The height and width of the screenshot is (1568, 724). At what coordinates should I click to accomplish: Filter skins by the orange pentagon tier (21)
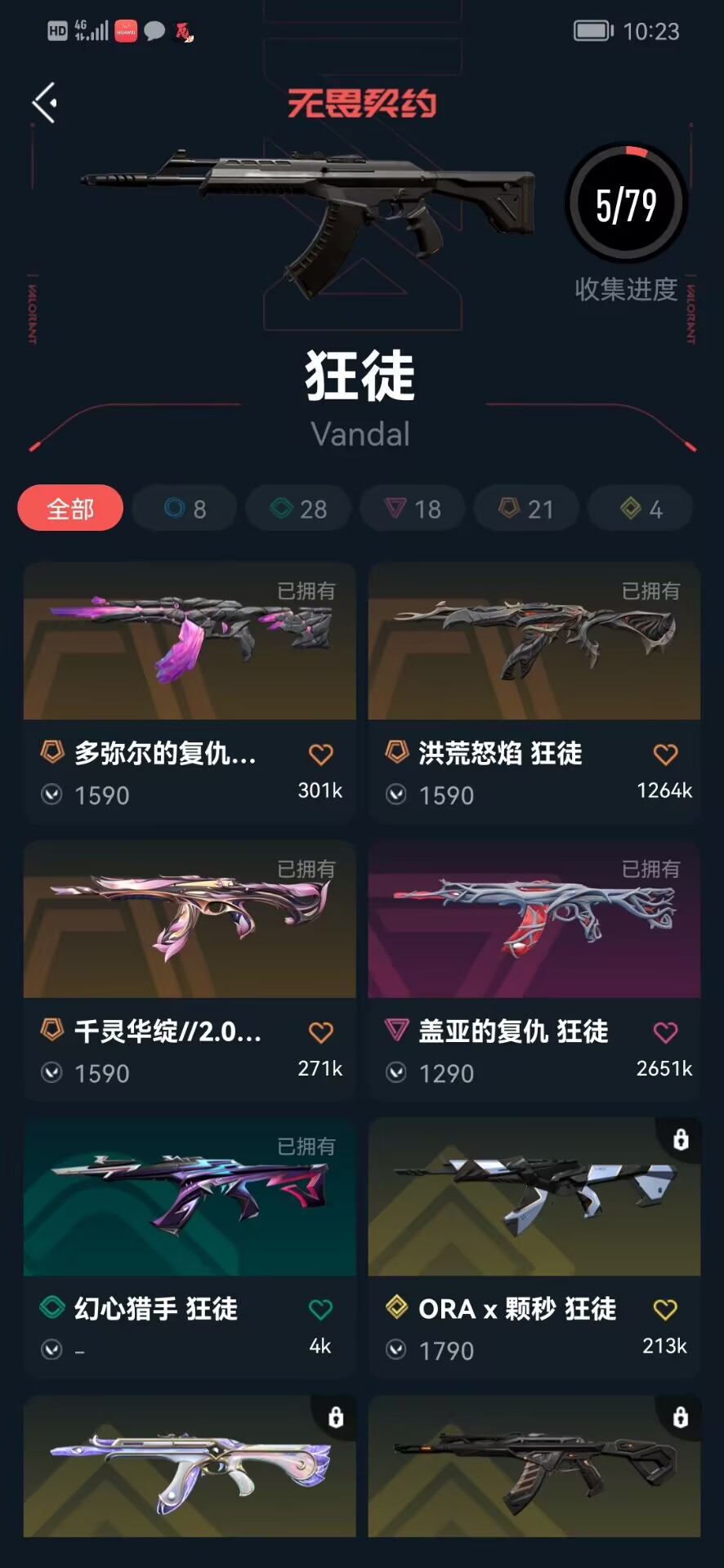tap(526, 509)
